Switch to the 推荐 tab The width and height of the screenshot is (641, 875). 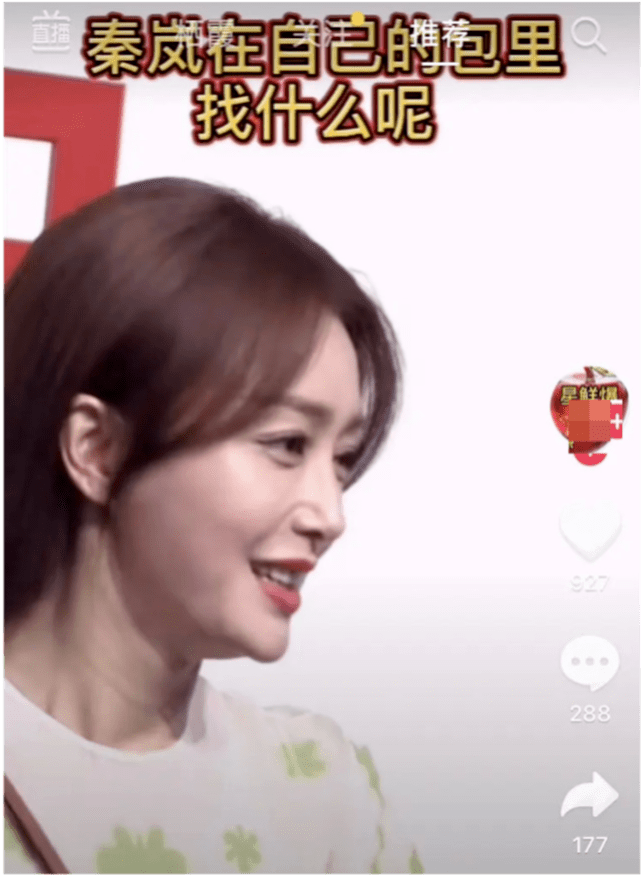click(x=440, y=32)
